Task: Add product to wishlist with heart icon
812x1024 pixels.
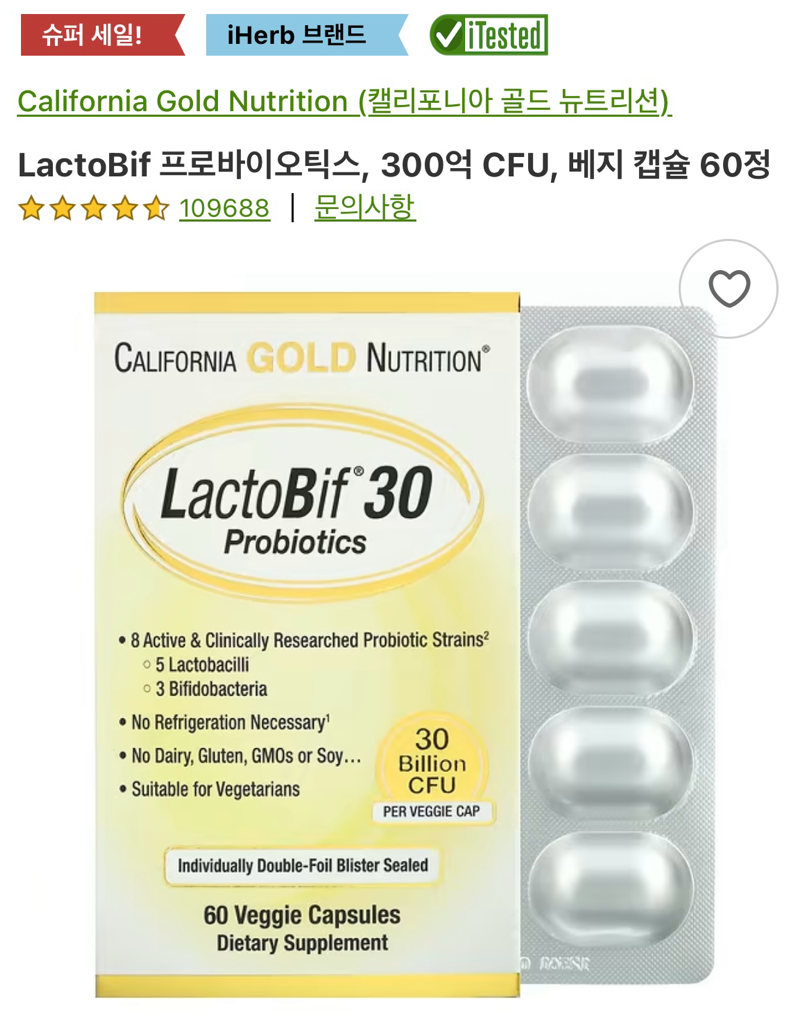Action: tap(729, 290)
